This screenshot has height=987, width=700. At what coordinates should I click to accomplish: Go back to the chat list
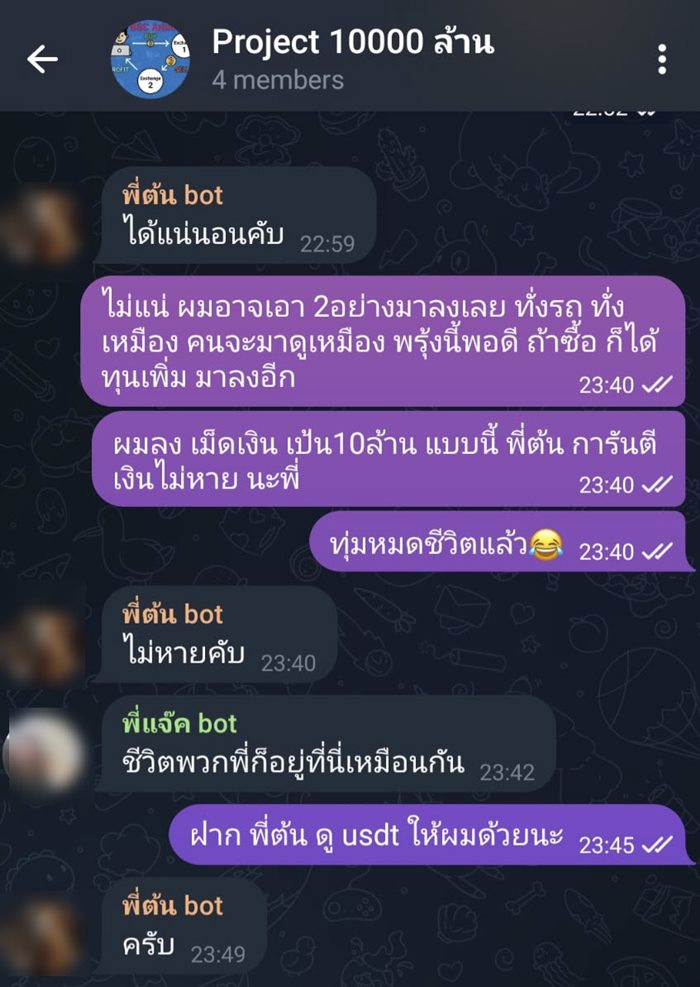tap(42, 59)
